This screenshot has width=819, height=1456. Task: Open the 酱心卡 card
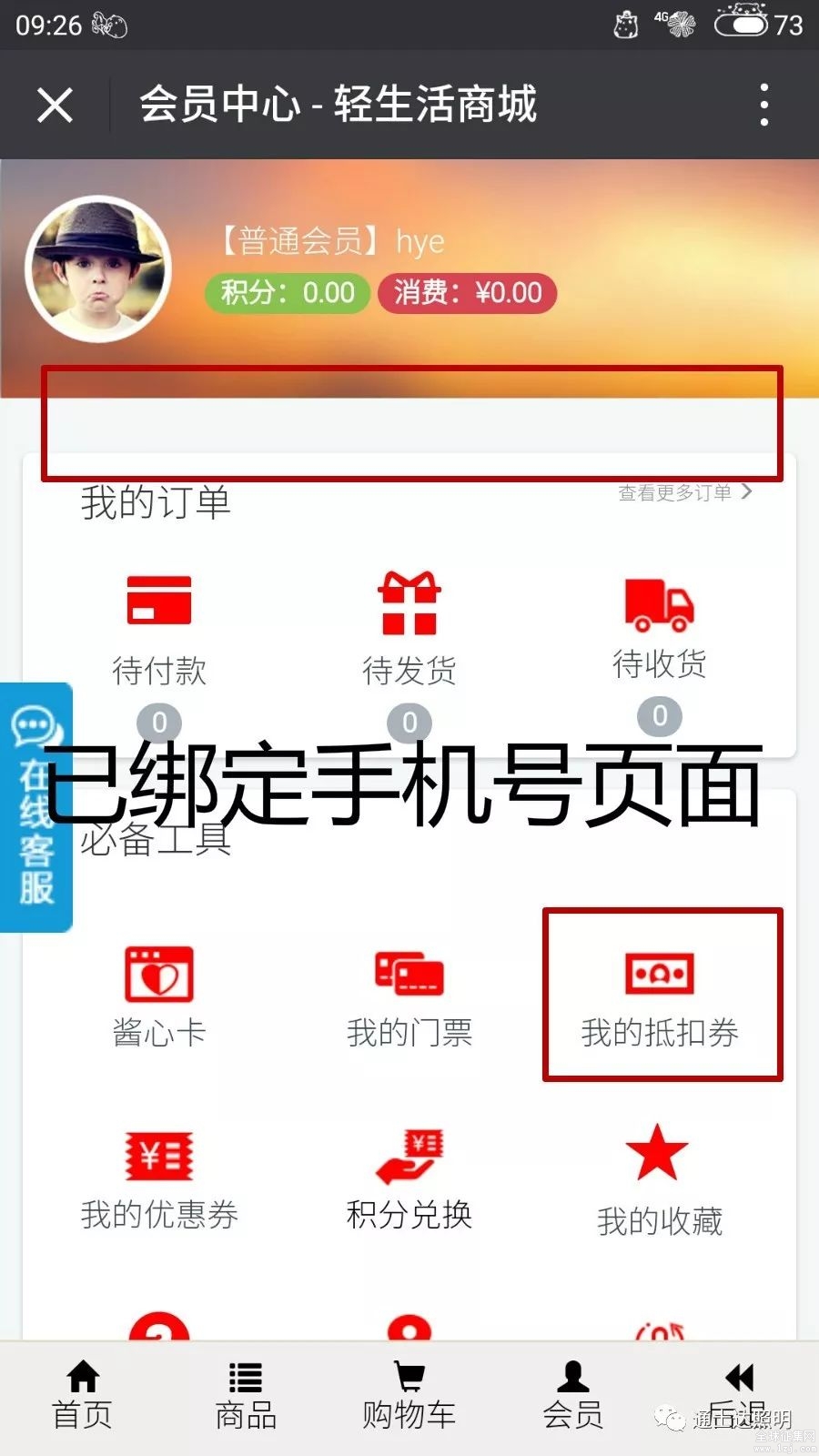159,996
